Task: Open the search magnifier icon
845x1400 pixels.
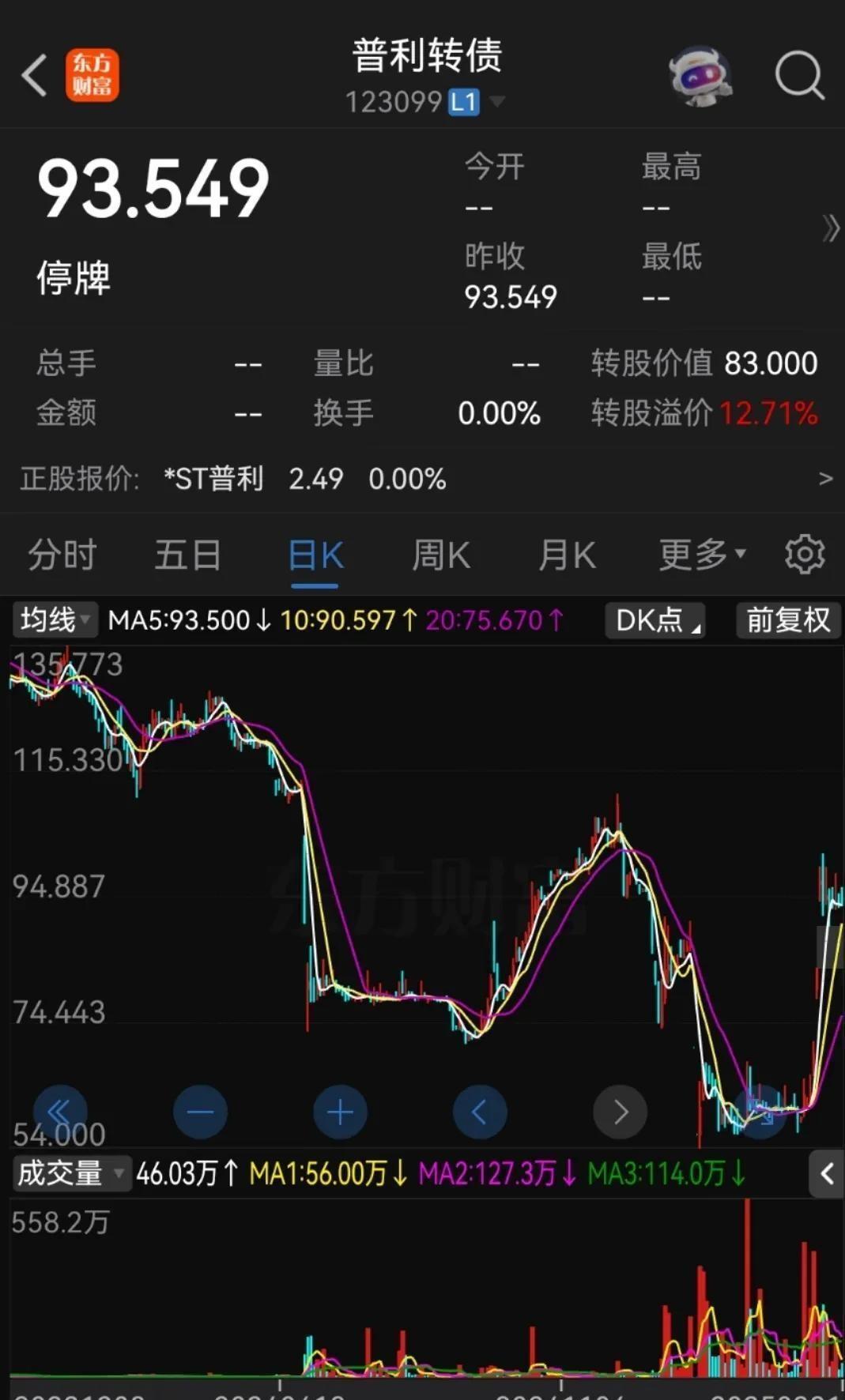Action: tap(799, 76)
